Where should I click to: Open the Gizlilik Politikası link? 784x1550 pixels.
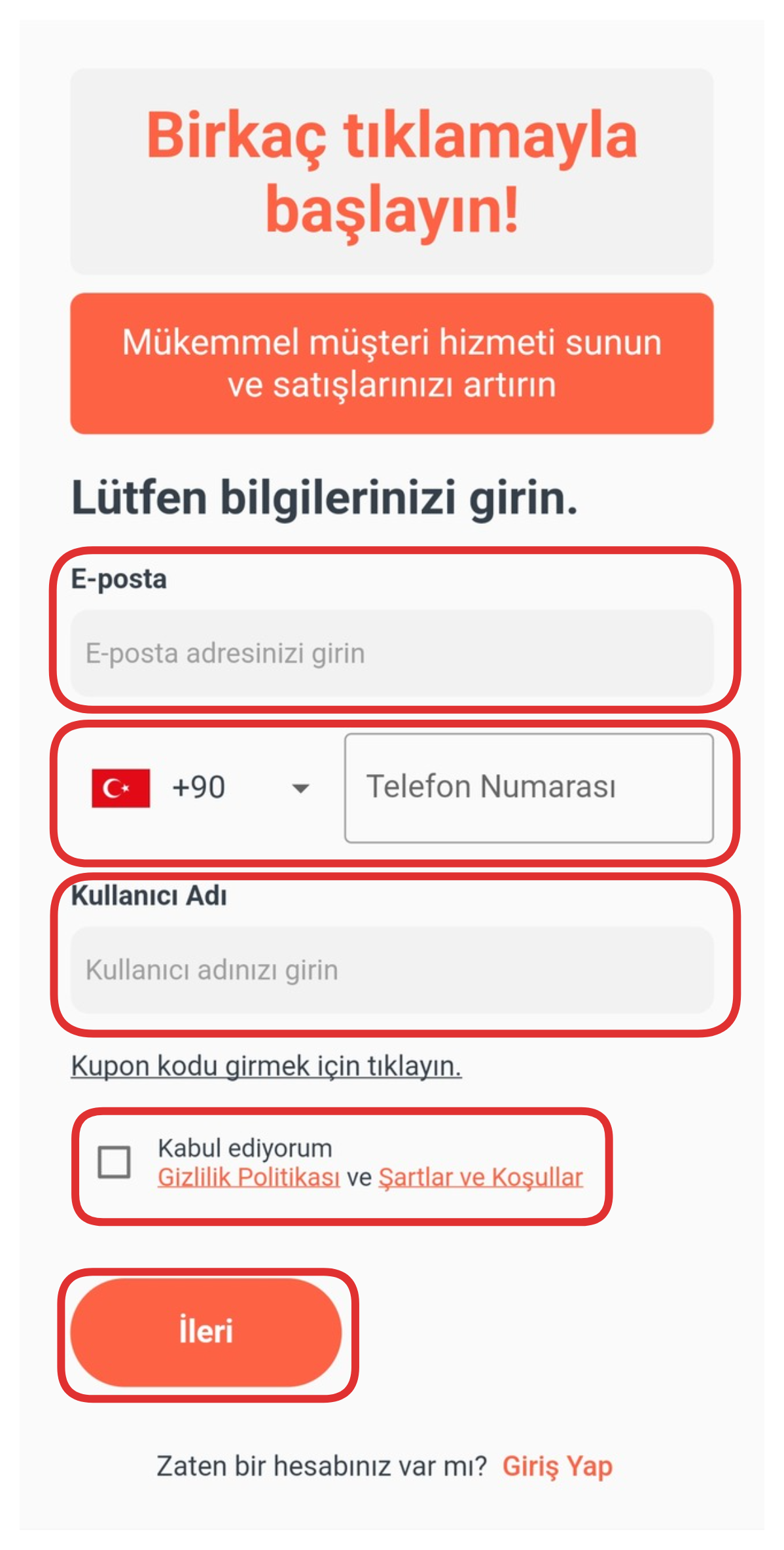click(x=249, y=1177)
